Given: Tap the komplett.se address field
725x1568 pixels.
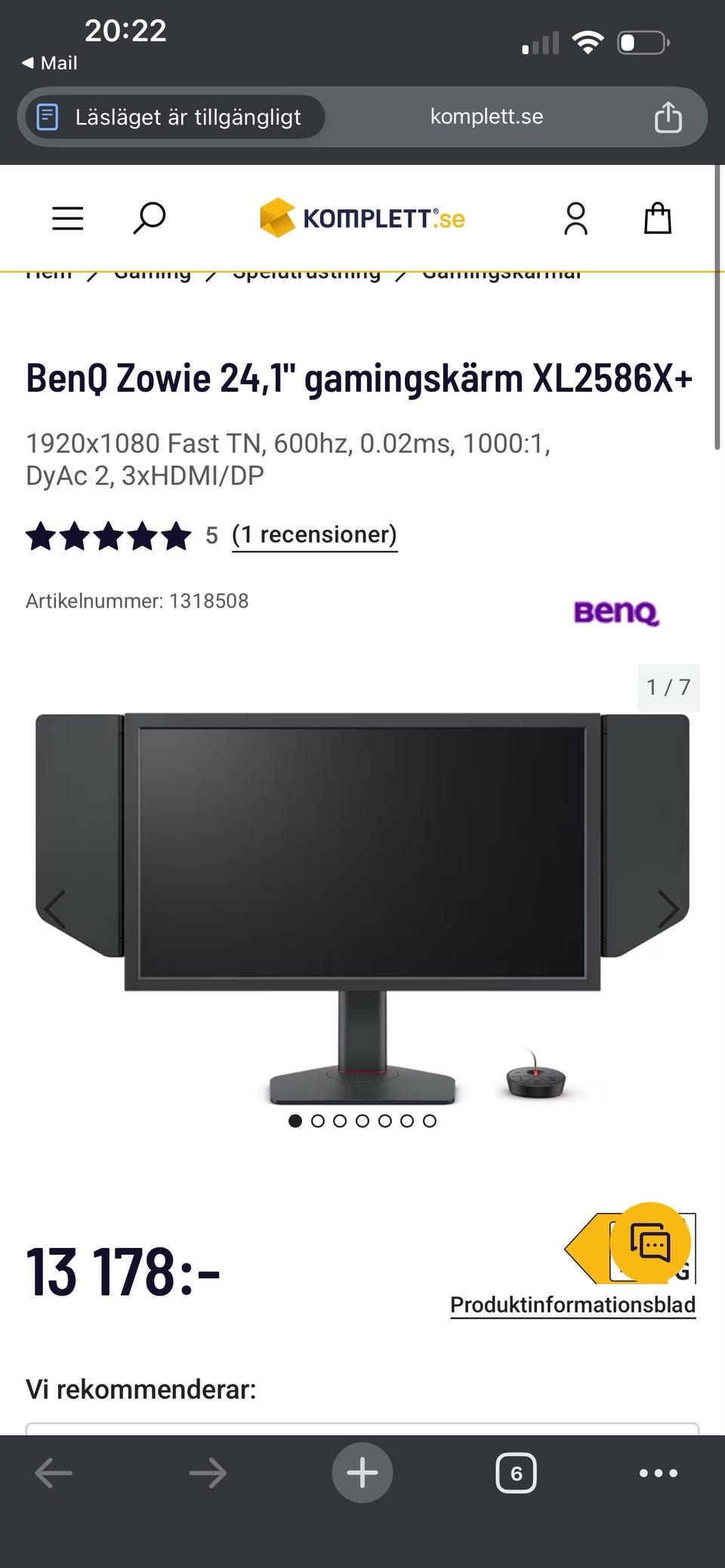Looking at the screenshot, I should point(486,117).
